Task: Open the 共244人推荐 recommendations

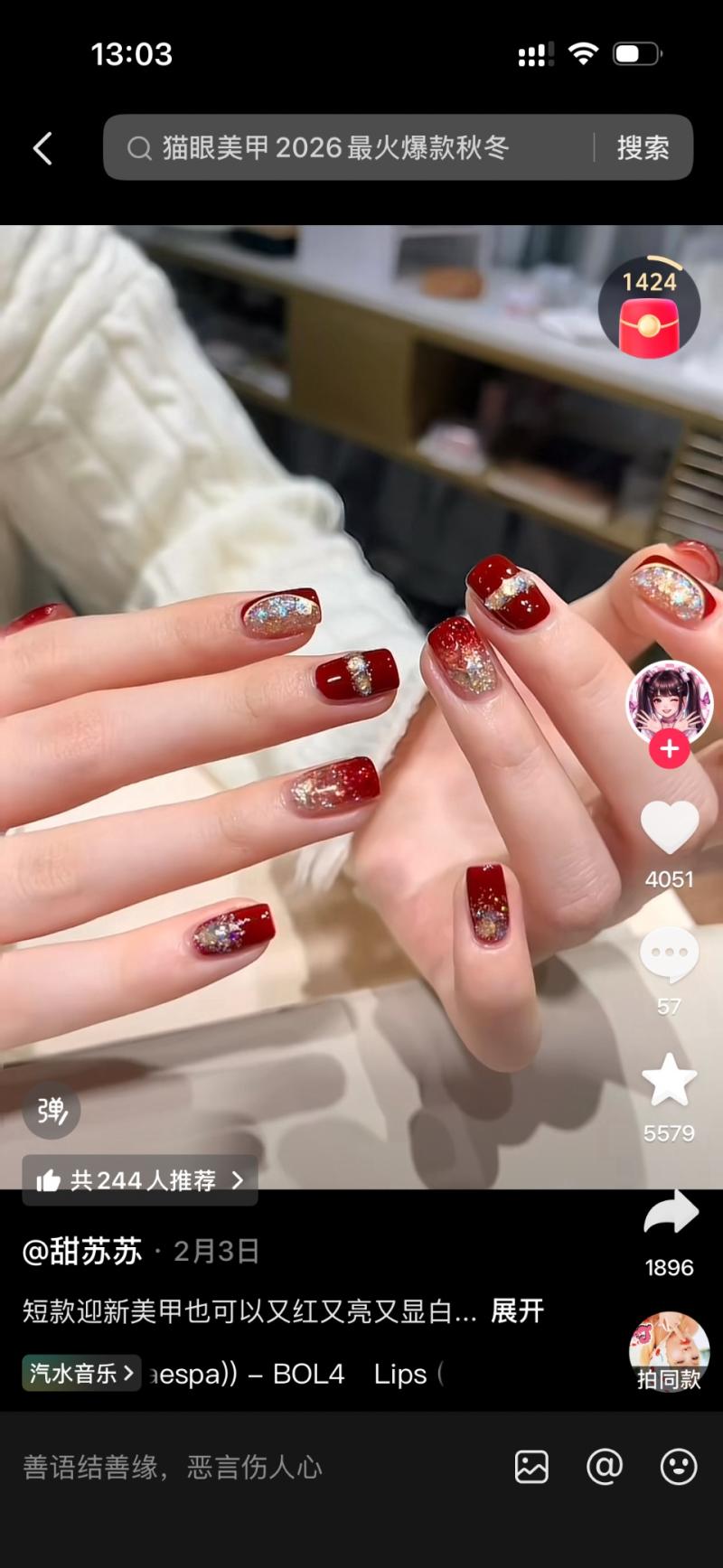Action: (x=140, y=1180)
